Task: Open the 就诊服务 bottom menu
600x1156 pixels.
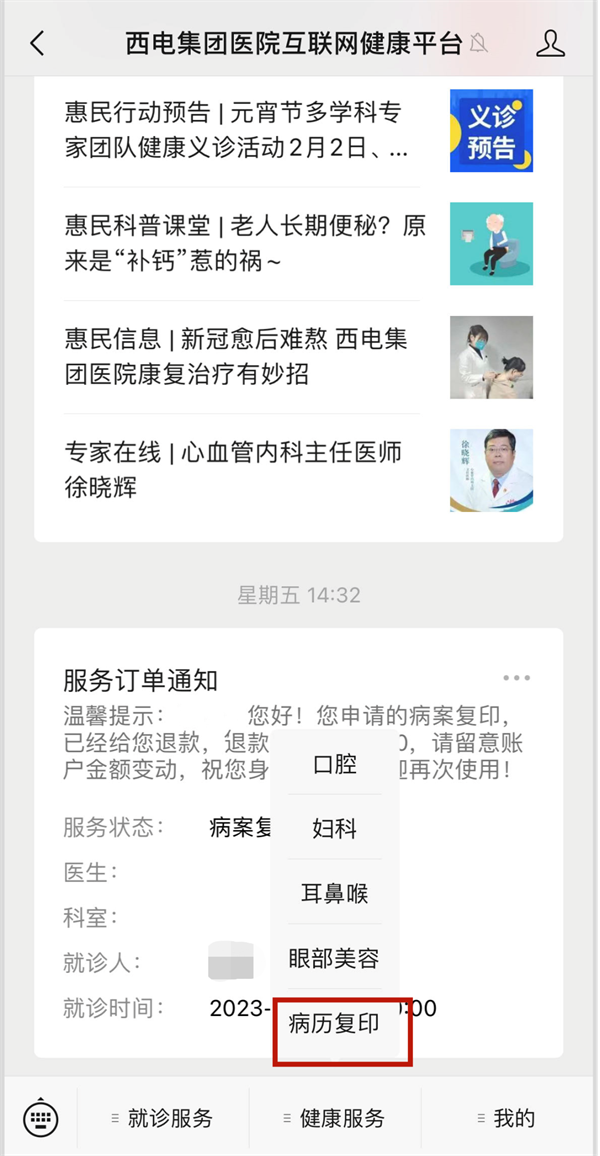Action: pos(163,1118)
